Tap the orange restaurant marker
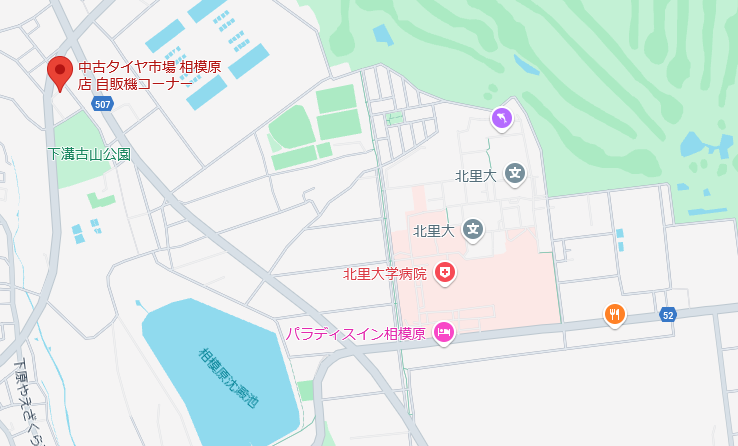738x446 pixels. pos(616,315)
